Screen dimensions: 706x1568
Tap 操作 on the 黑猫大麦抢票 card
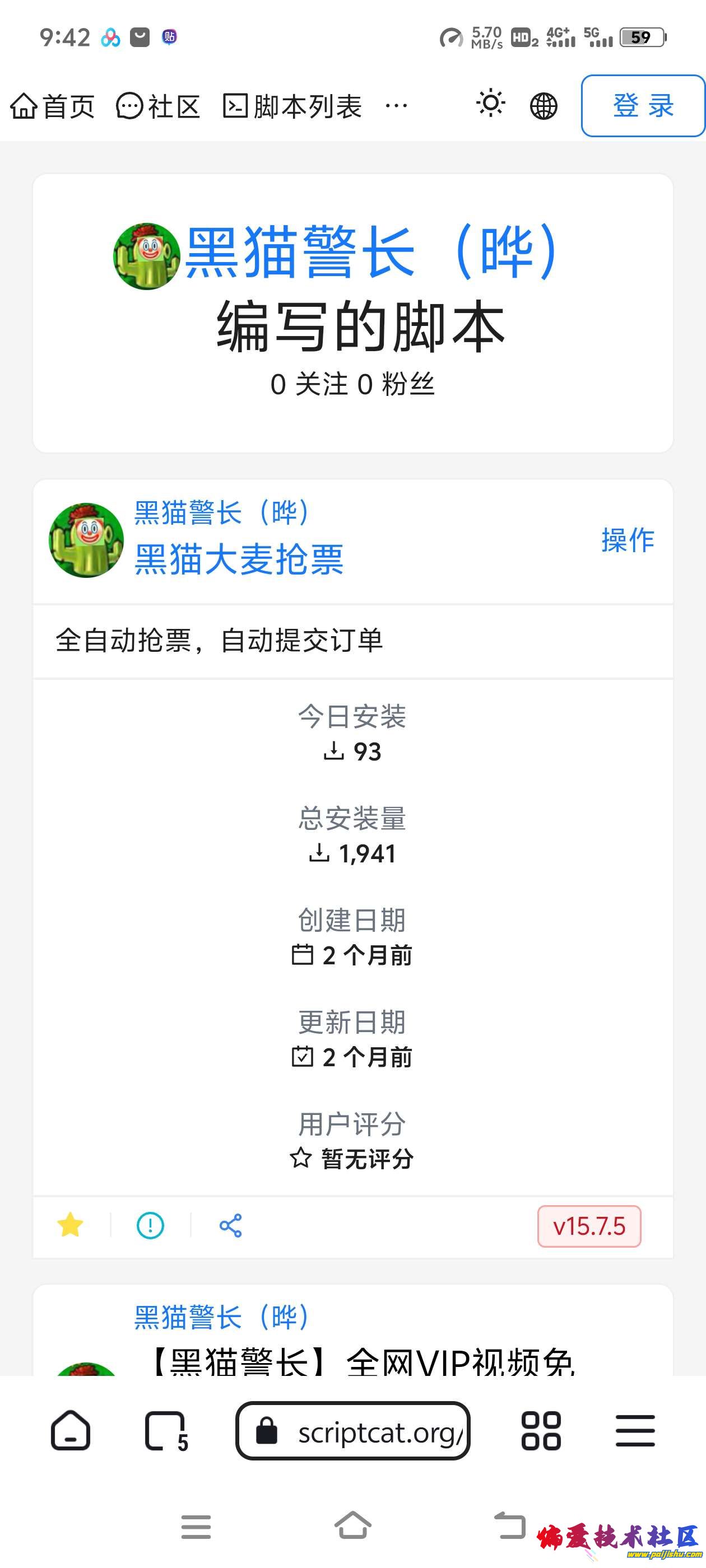point(628,540)
